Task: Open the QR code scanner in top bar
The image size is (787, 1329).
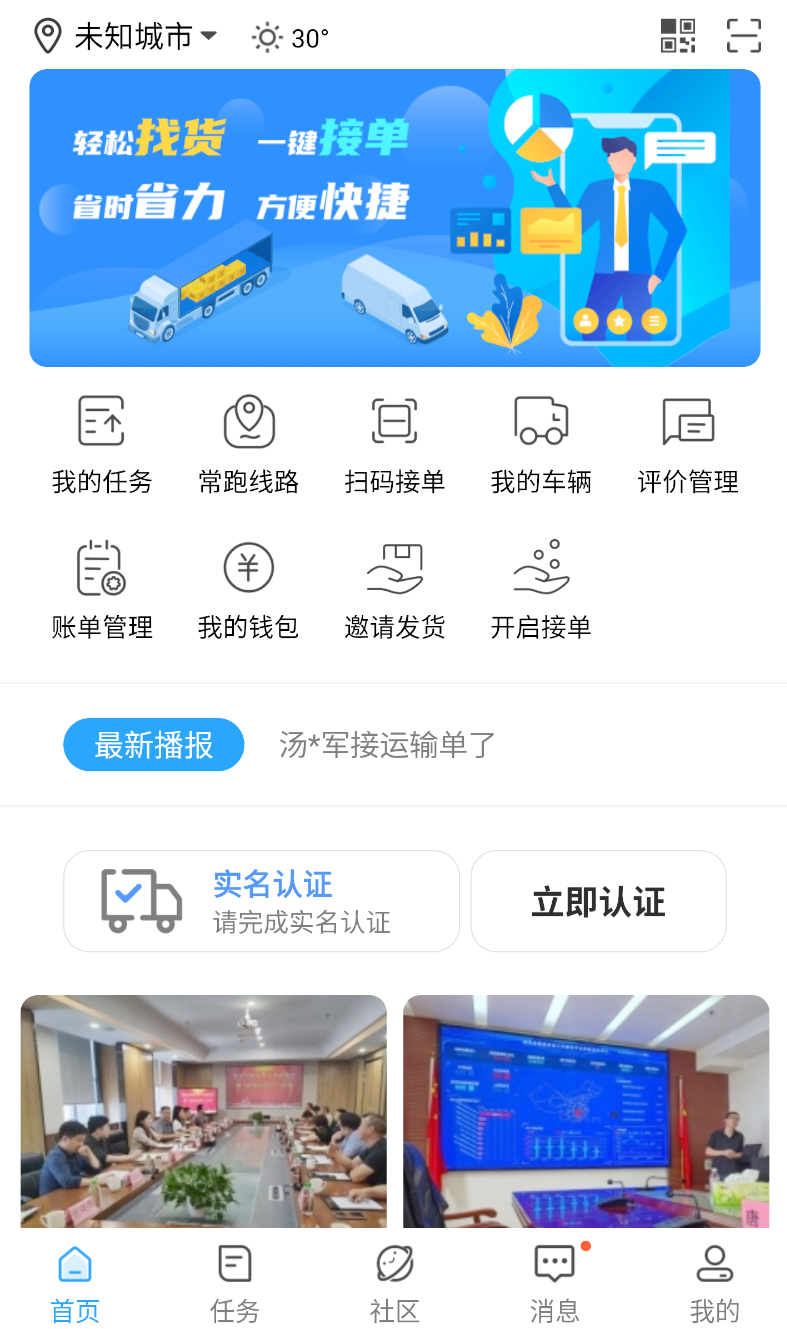Action: [677, 36]
